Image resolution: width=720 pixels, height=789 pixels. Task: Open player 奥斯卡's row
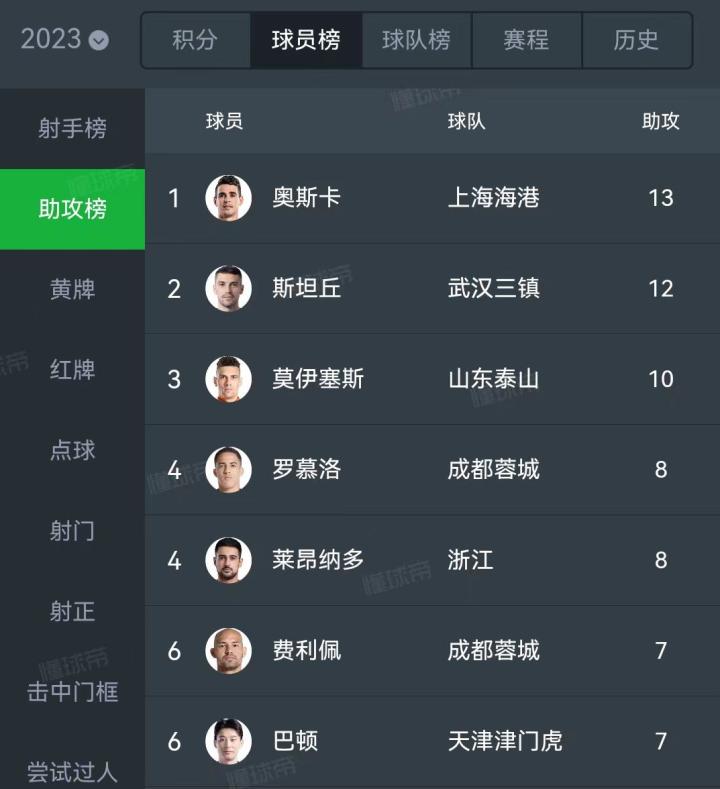pos(306,198)
